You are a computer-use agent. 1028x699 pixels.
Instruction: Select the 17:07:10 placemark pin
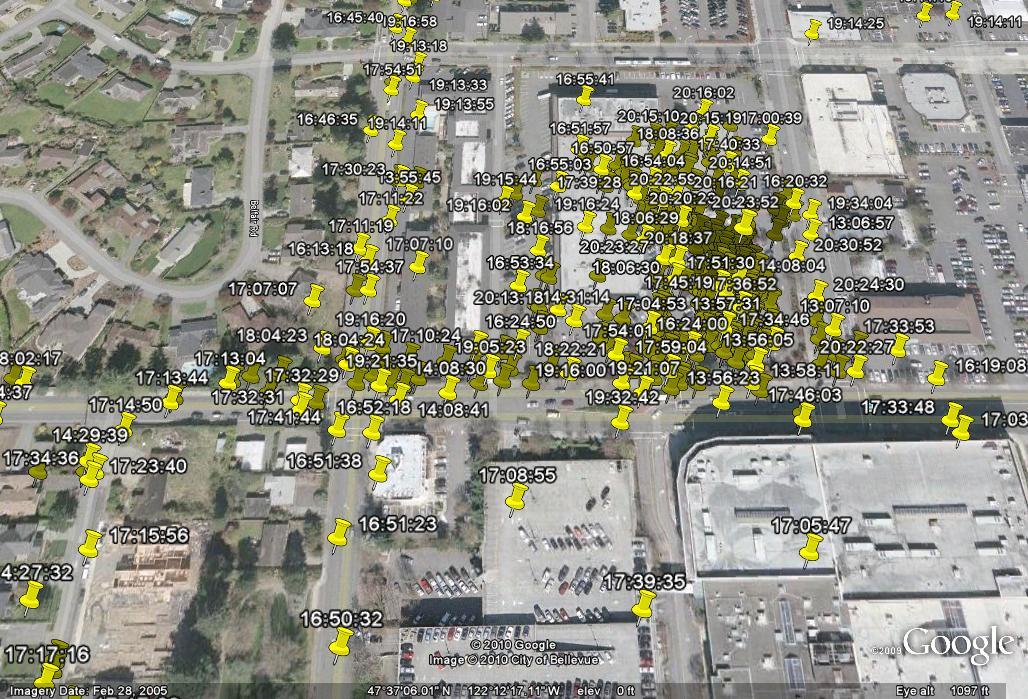click(419, 262)
